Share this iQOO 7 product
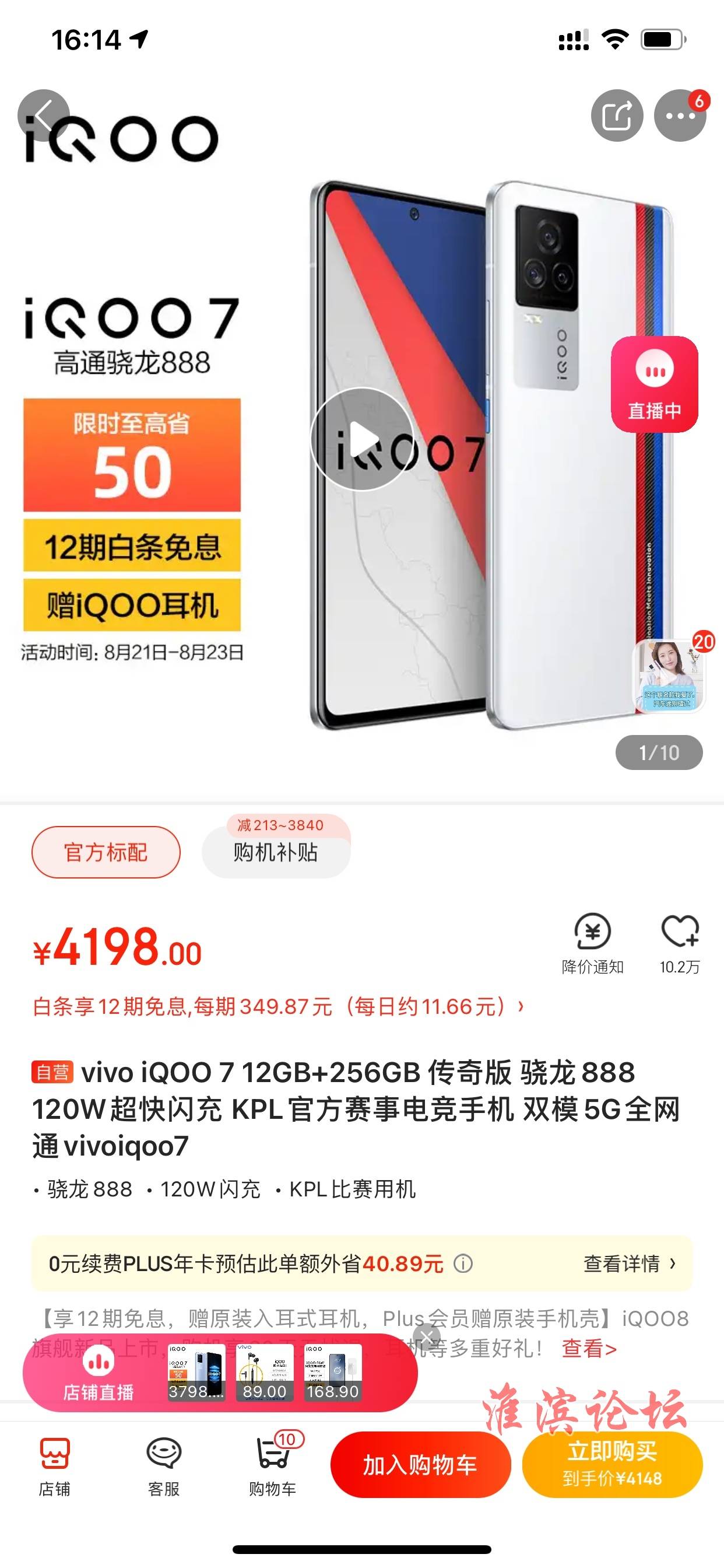724x1568 pixels. pos(616,116)
